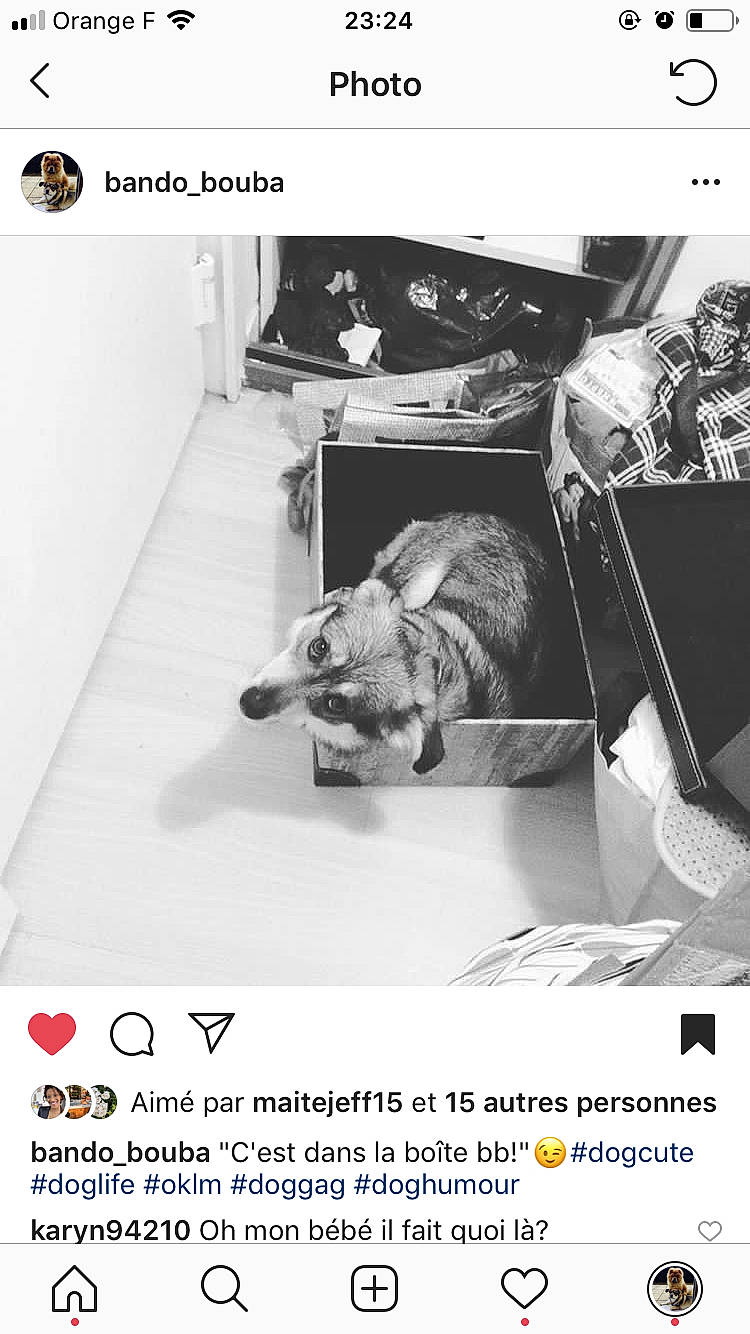
Task: Open the #doghumour hashtag
Action: (437, 1185)
